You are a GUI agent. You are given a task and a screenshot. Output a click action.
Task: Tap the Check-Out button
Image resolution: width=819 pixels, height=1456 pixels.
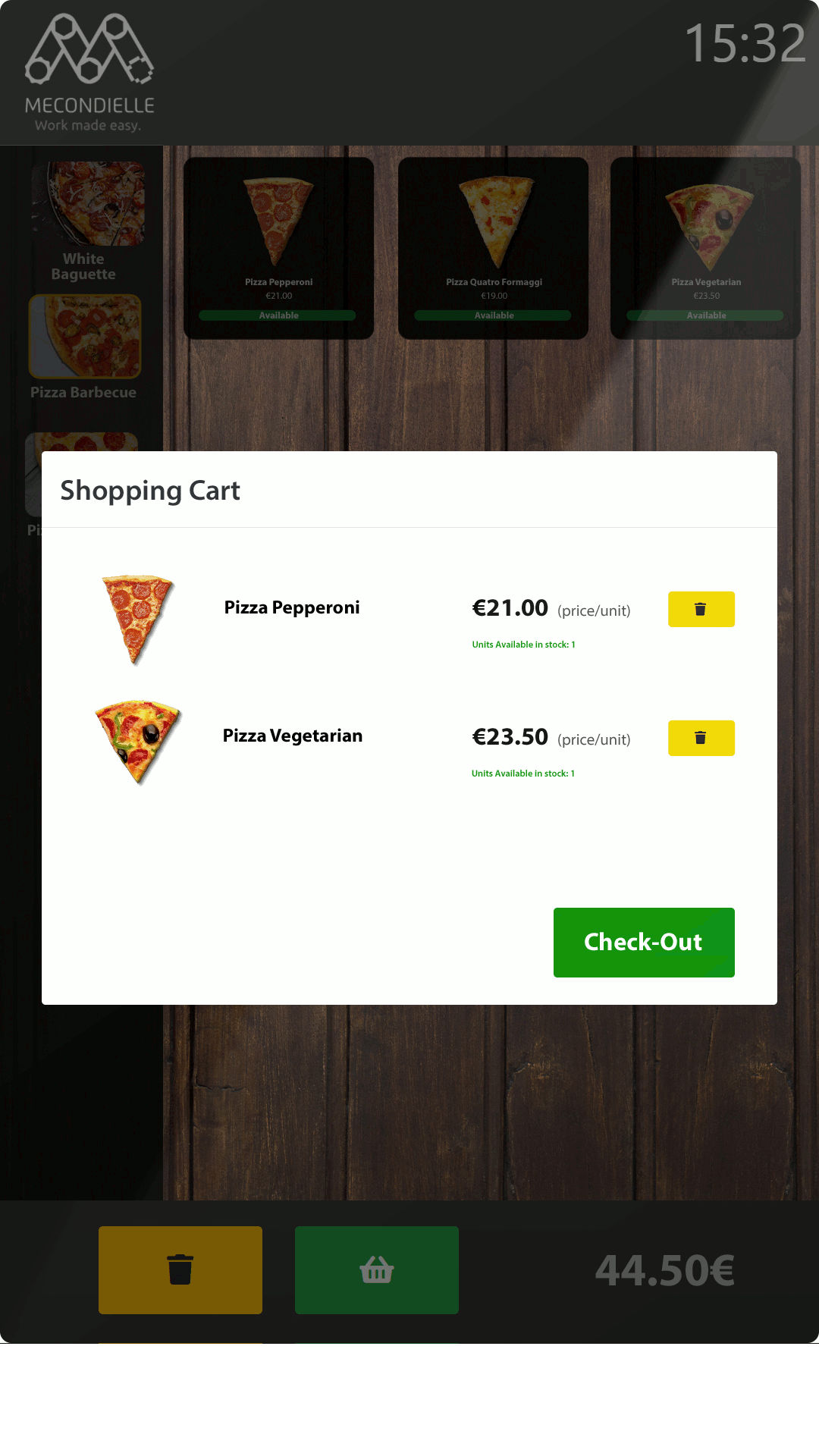tap(644, 942)
